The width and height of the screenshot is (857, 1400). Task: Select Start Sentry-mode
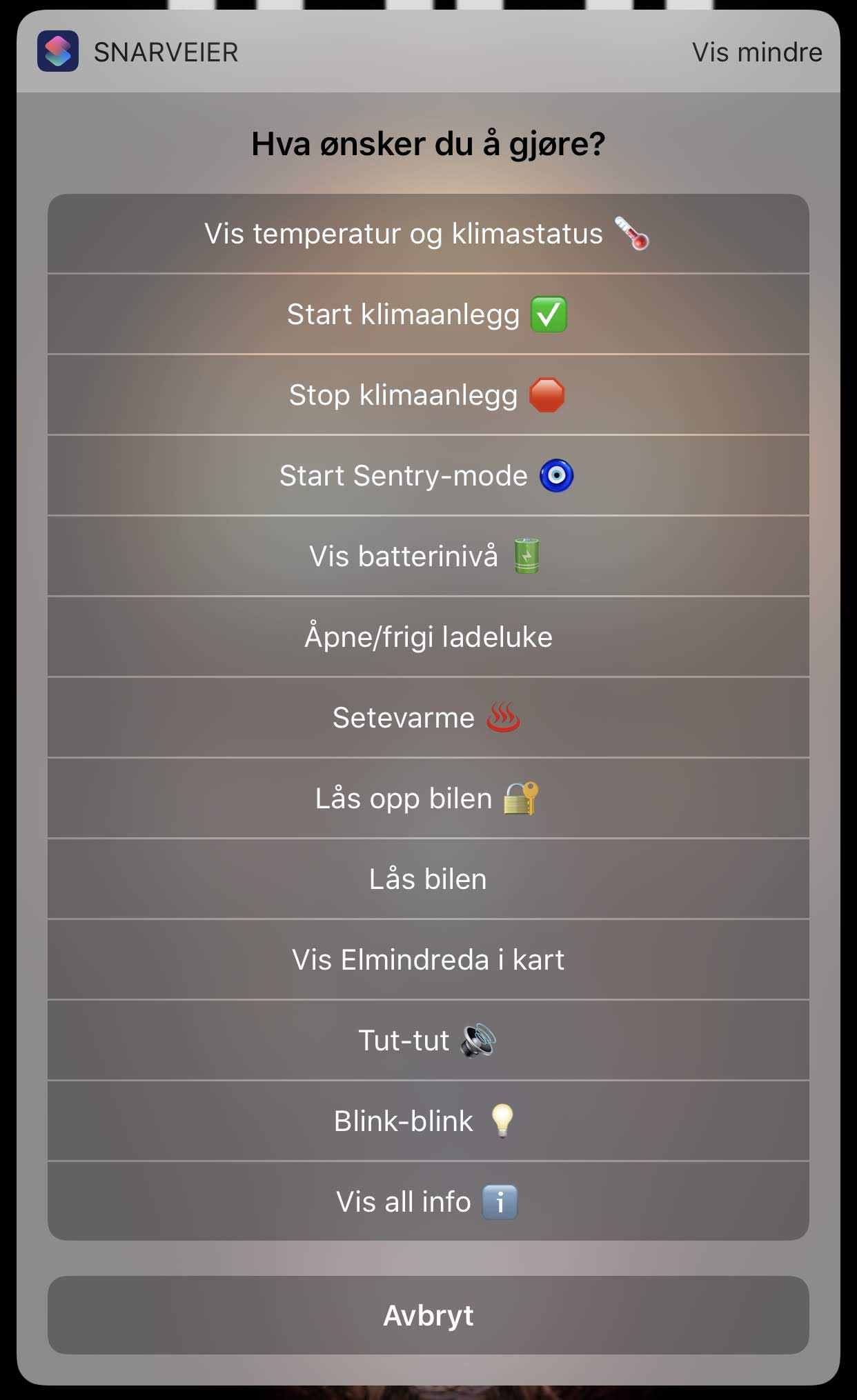click(x=428, y=476)
